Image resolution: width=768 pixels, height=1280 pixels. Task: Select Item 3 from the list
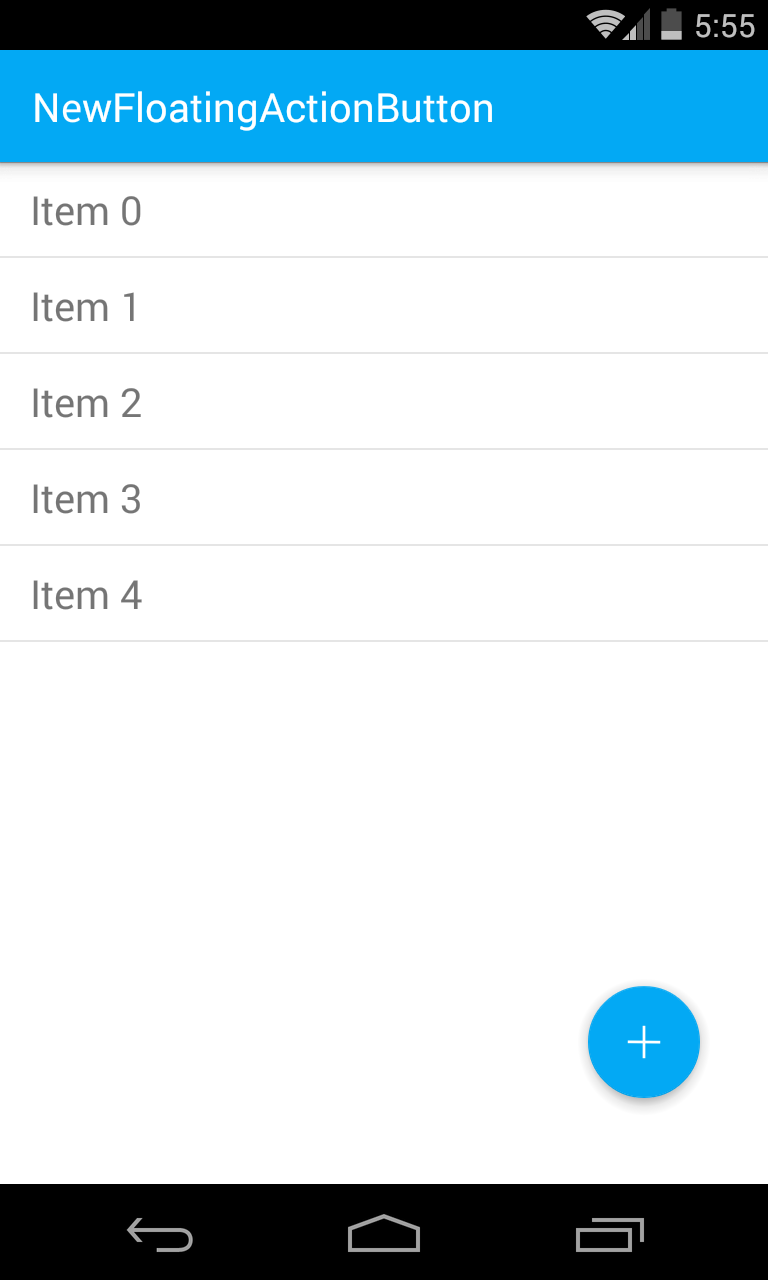[86, 498]
